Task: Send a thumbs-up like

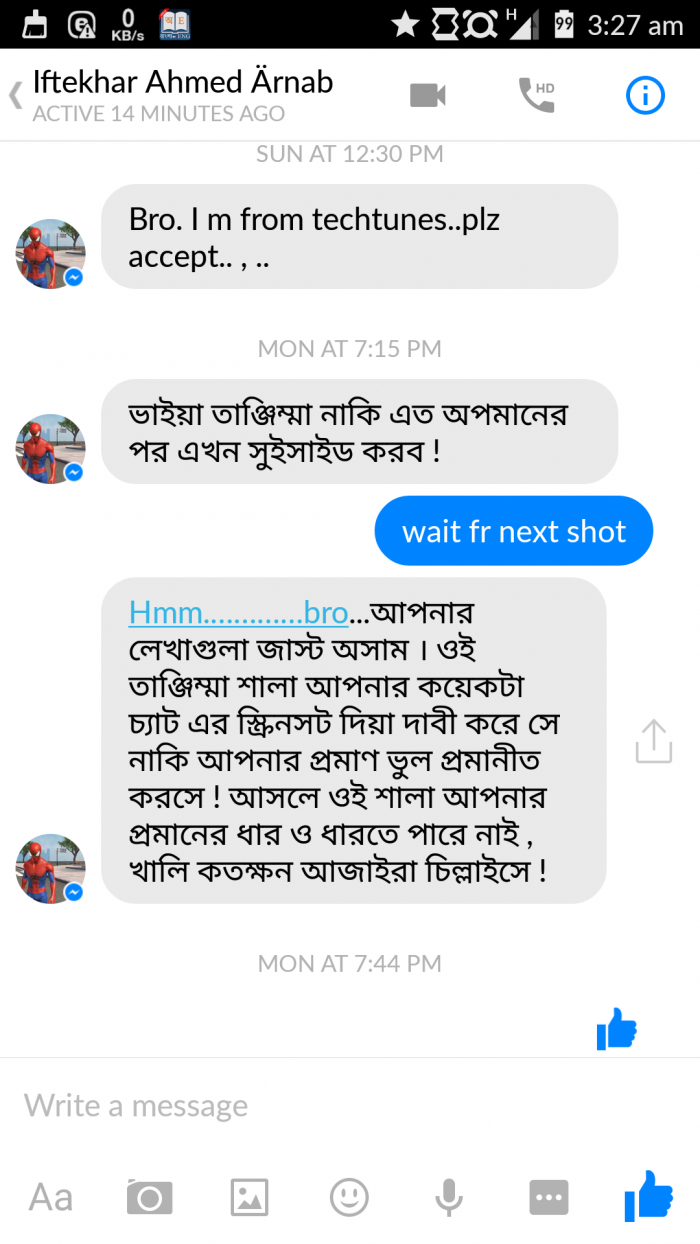Action: click(648, 1195)
